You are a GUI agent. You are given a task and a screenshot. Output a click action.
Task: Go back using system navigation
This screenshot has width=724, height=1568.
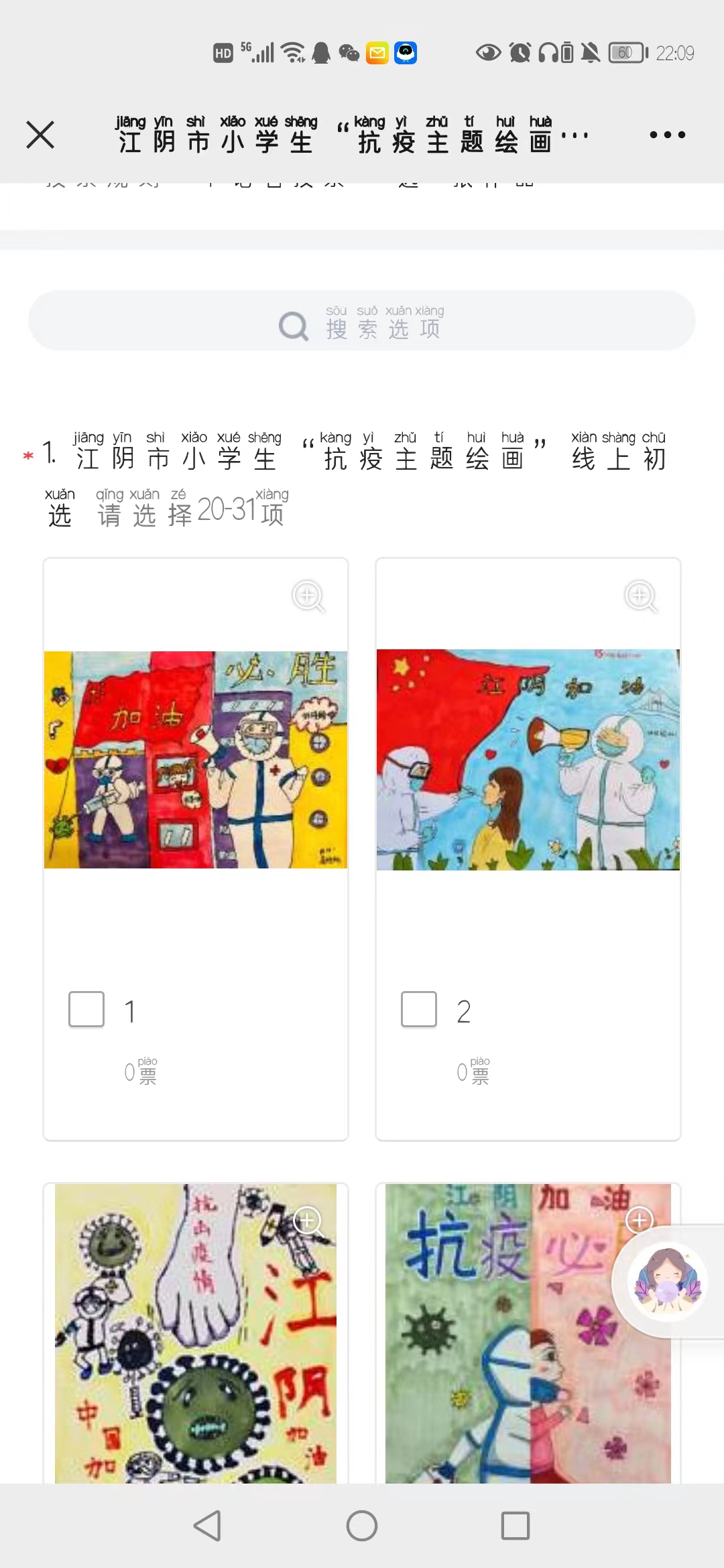pyautogui.click(x=207, y=1526)
